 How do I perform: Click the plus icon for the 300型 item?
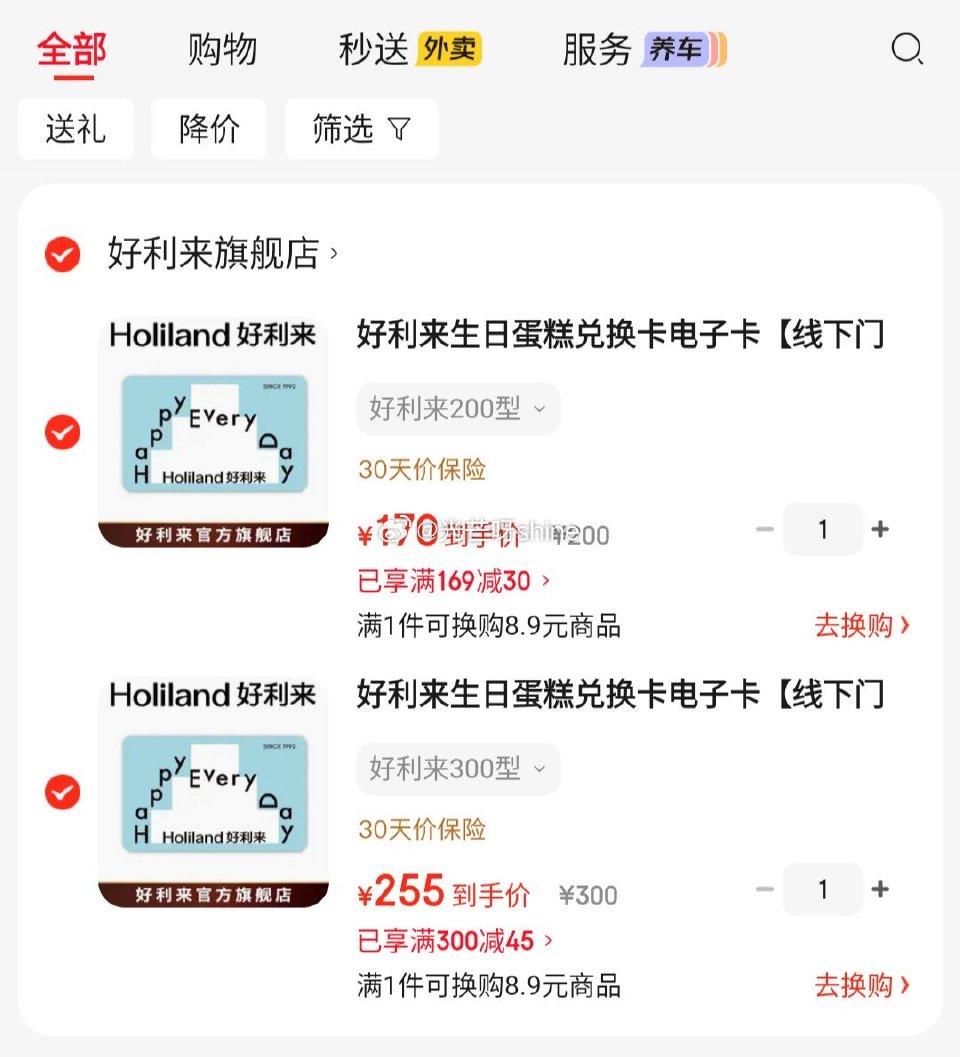coord(881,889)
